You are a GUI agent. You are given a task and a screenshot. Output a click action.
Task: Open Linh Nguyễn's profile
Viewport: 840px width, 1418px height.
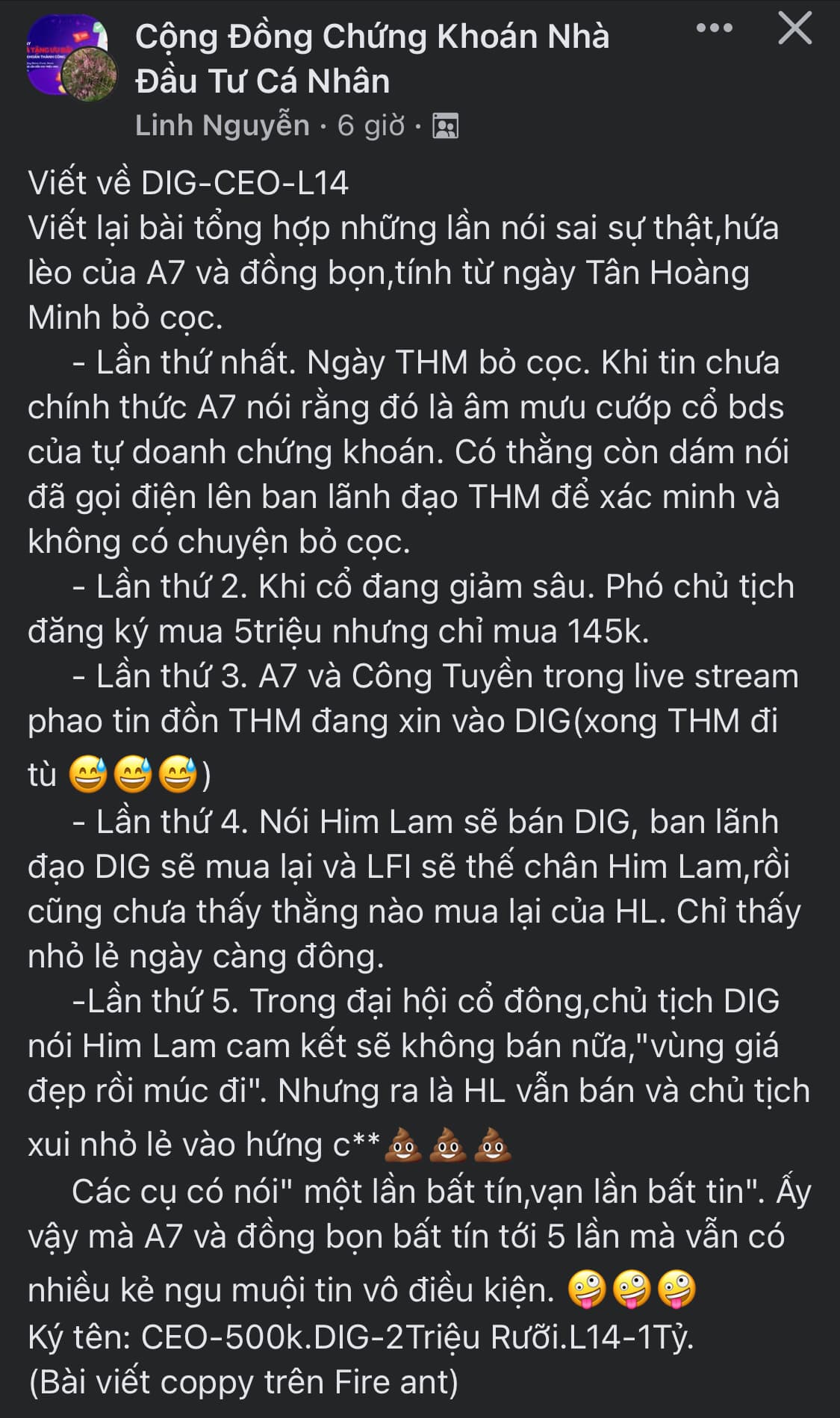tap(222, 126)
